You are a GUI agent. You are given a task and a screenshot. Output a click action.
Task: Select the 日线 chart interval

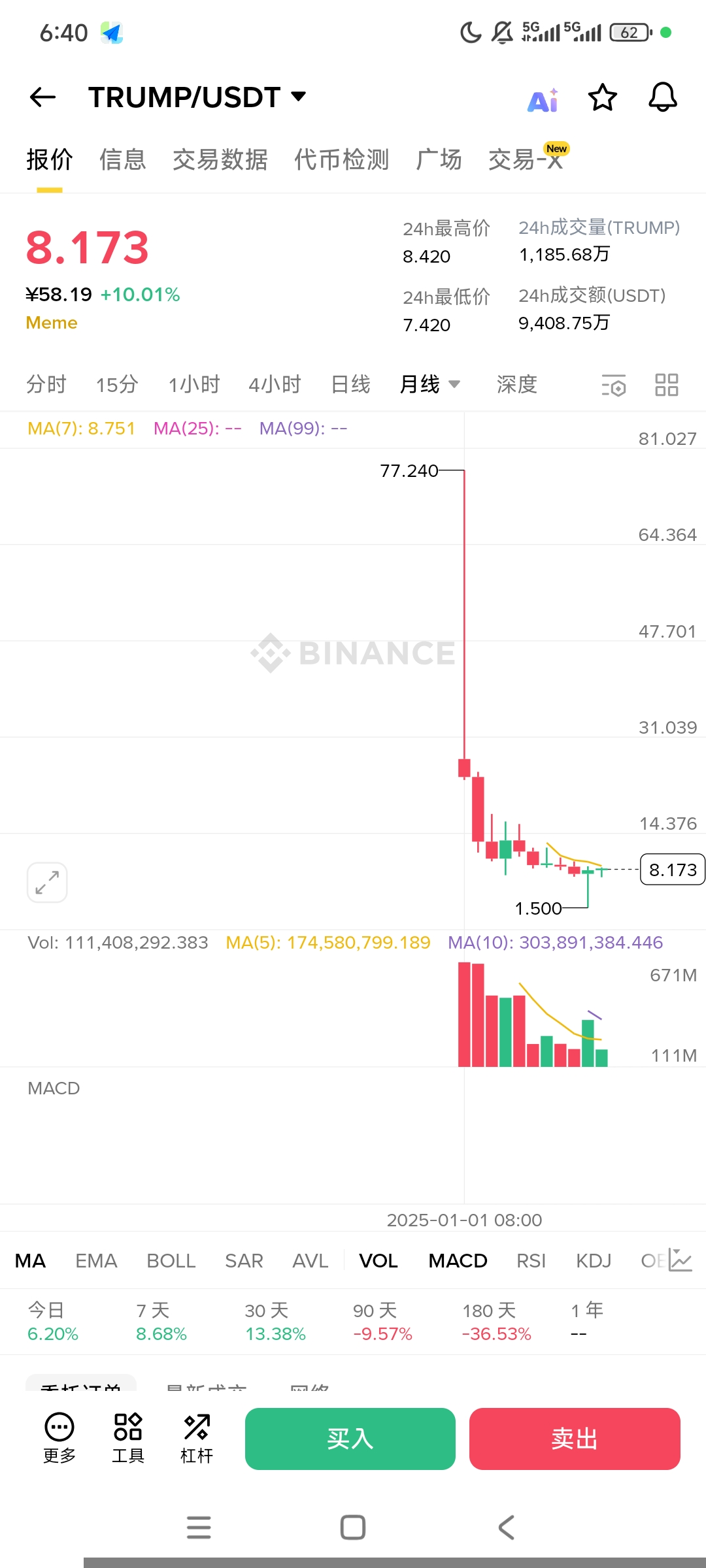click(350, 384)
